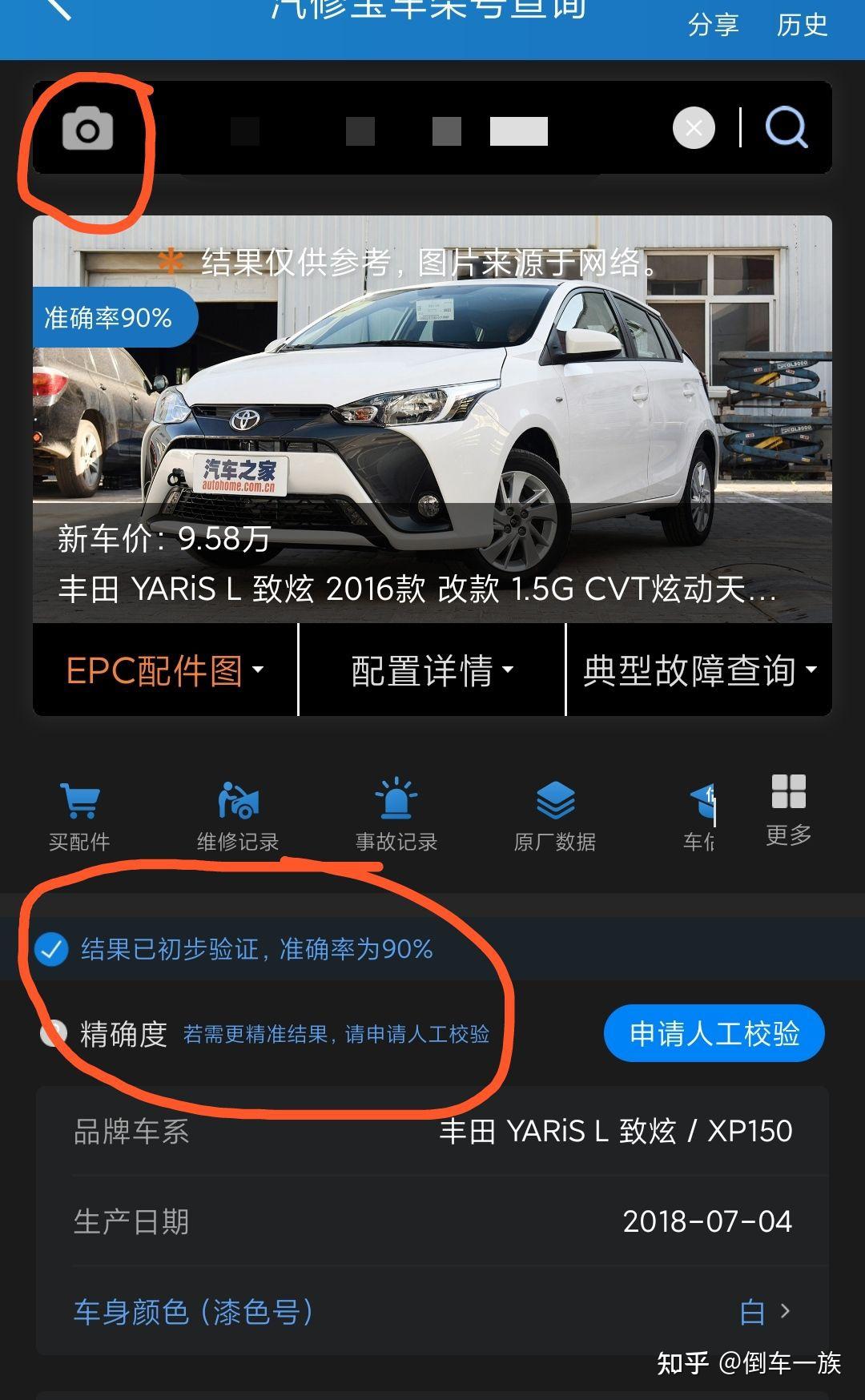Viewport: 865px width, 1400px height.
Task: Click the clear (x) icon in search bar
Action: tap(694, 128)
